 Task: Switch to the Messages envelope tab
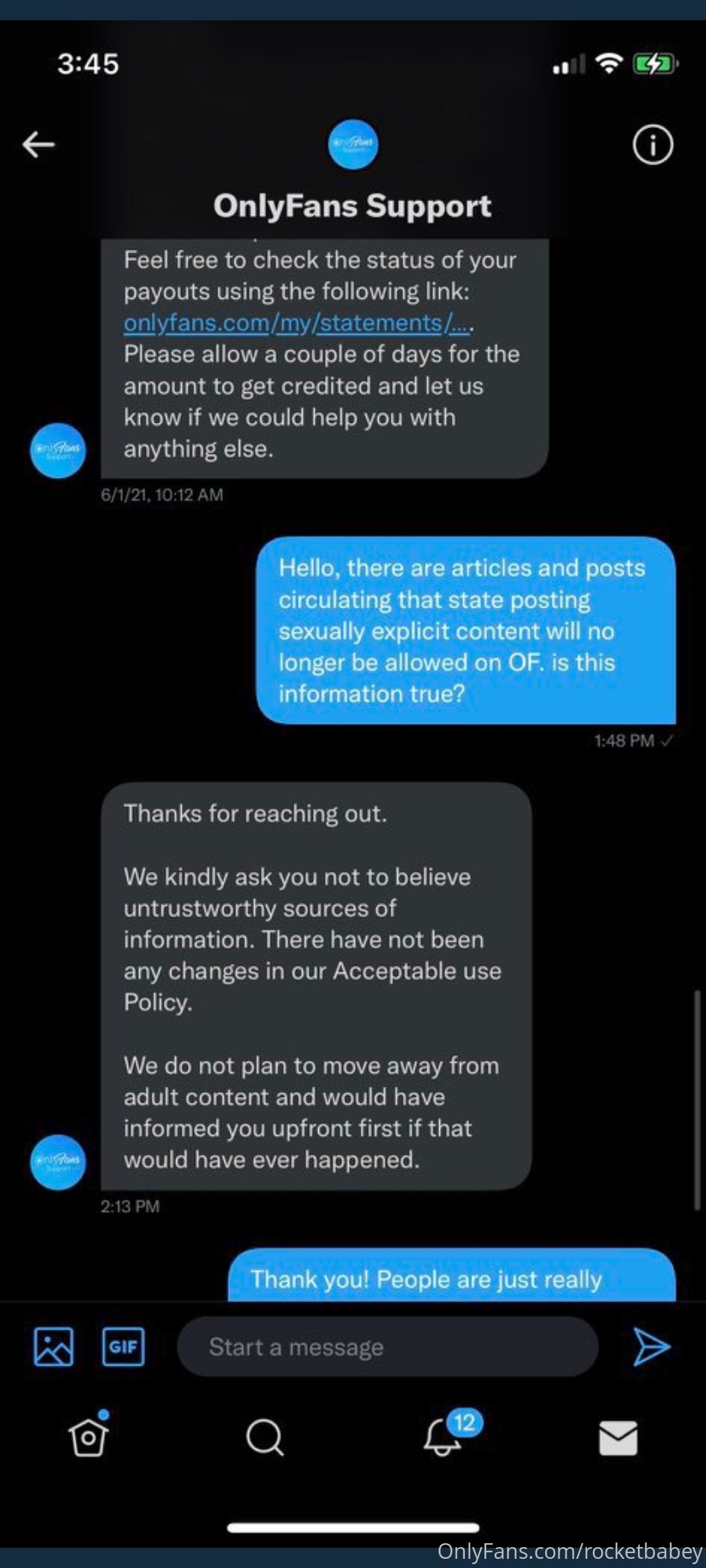coord(618,1437)
